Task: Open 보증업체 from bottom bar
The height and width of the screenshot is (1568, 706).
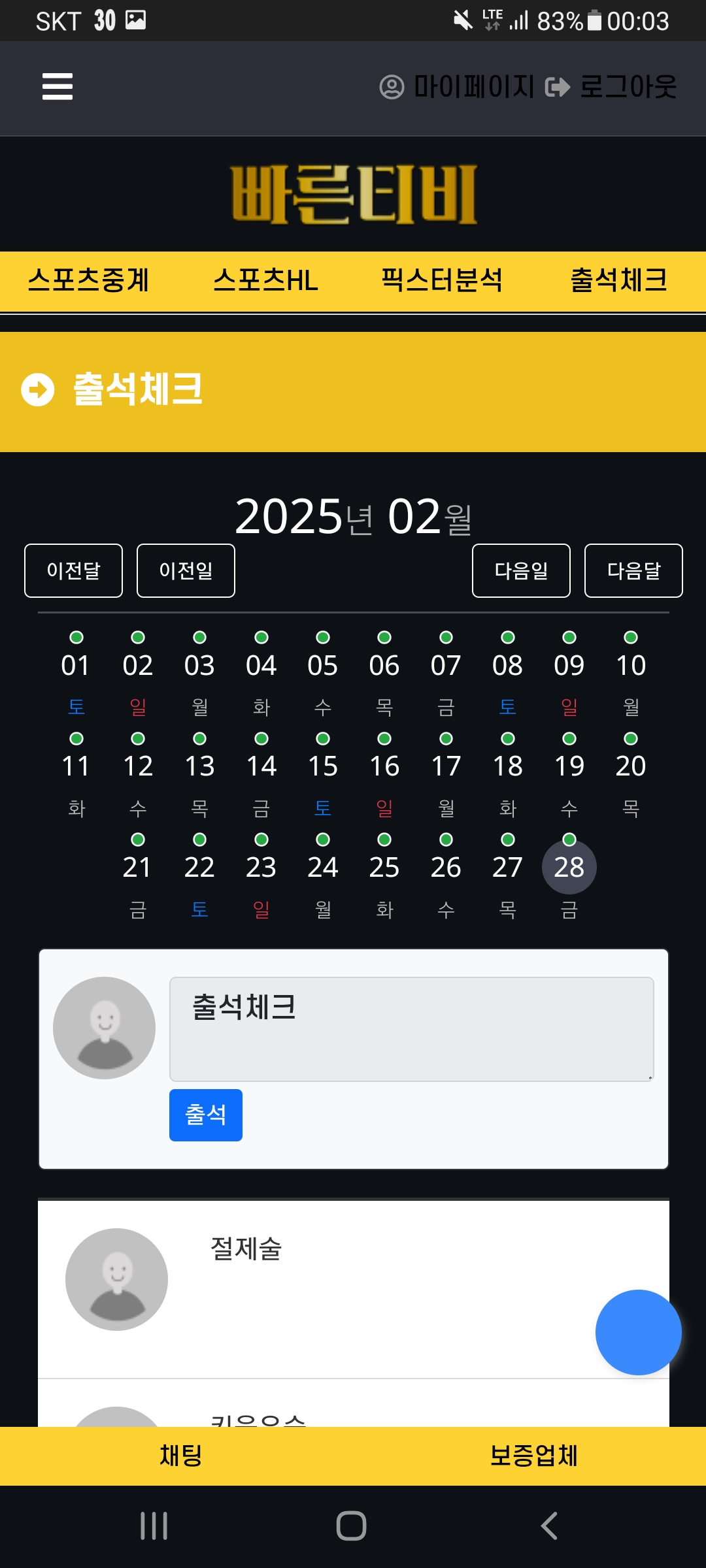Action: [533, 1456]
